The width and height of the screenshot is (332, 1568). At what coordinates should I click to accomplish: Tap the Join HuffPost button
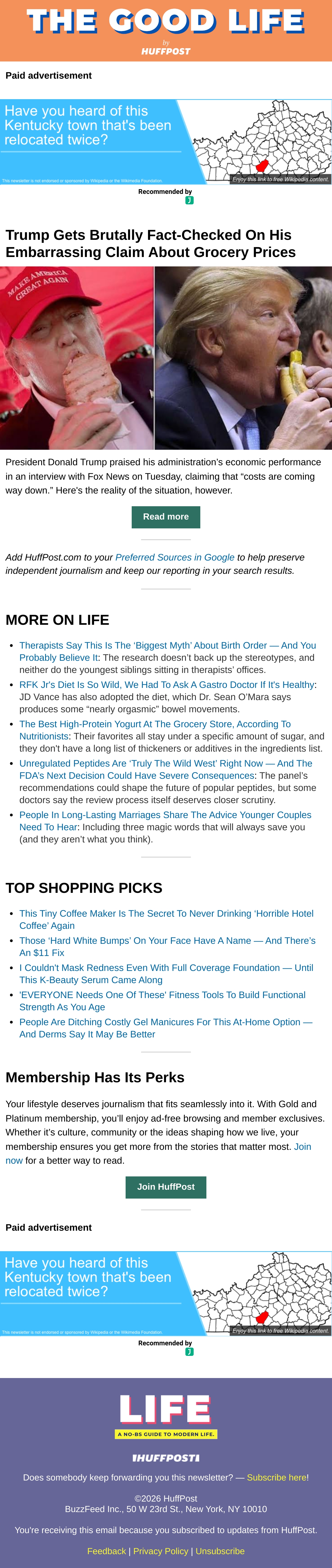point(165,1187)
